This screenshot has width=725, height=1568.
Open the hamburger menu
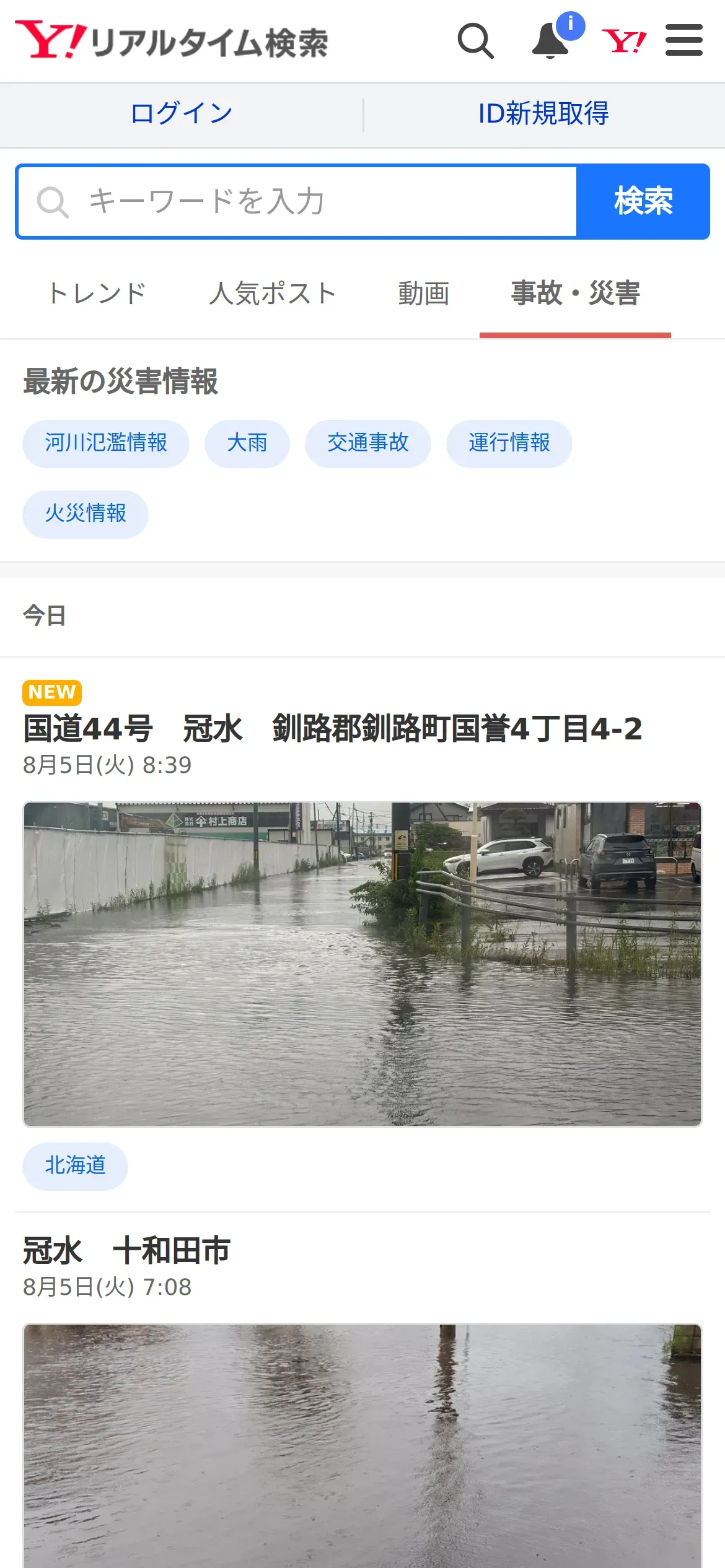point(683,41)
